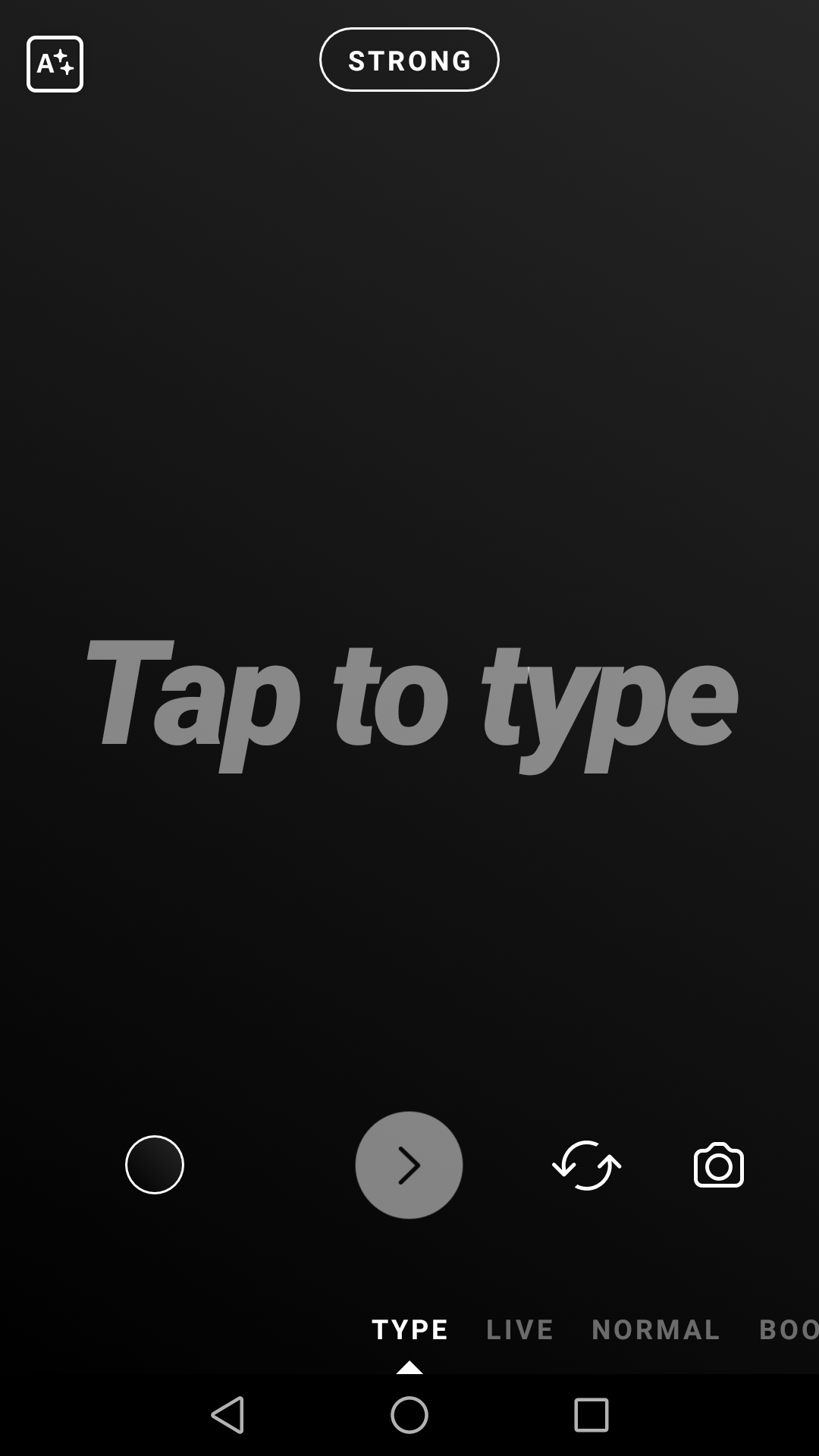
Task: Switch to the BOO mode tab
Action: pos(789,1329)
